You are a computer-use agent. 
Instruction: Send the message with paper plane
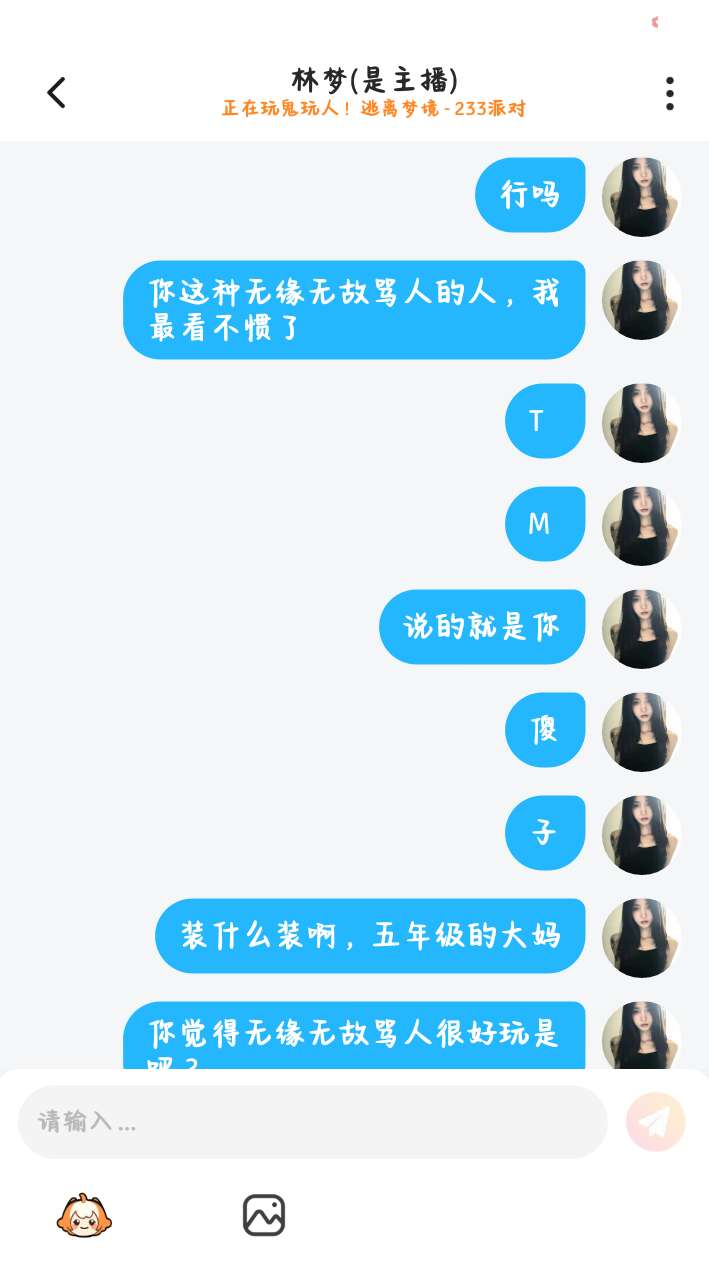coord(655,1122)
